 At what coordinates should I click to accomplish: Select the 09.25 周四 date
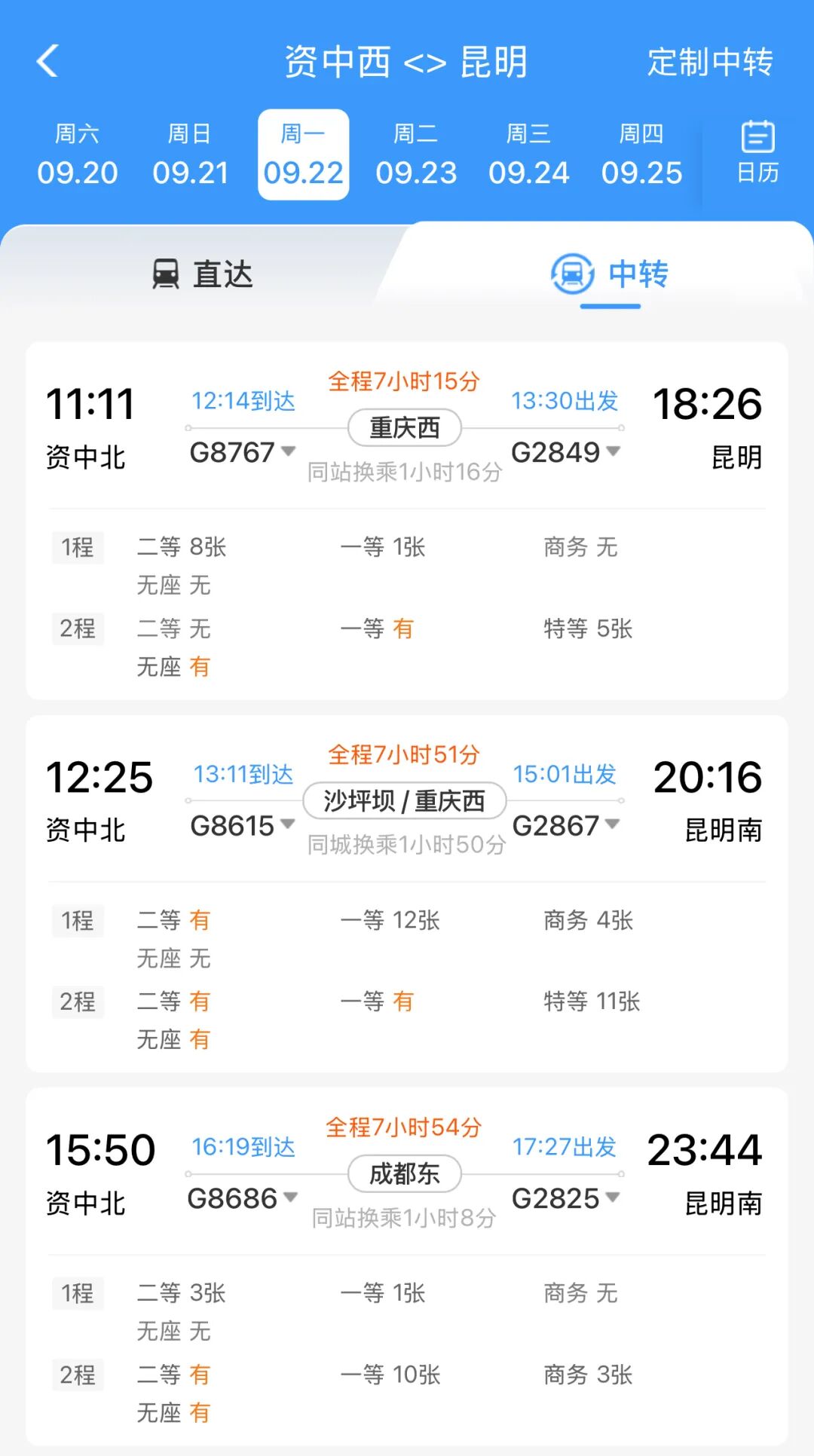(x=641, y=154)
